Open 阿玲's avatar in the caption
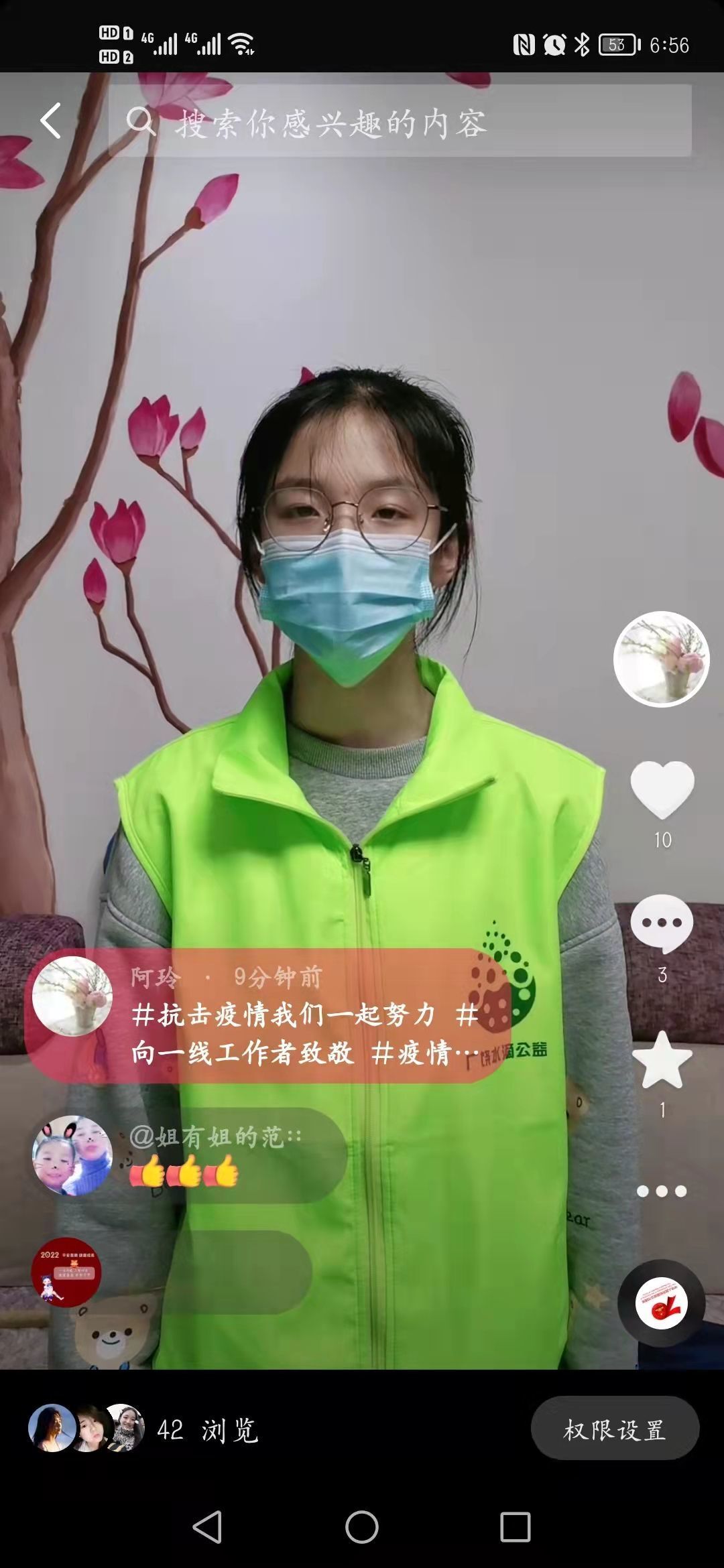The width and height of the screenshot is (724, 1568). (72, 996)
